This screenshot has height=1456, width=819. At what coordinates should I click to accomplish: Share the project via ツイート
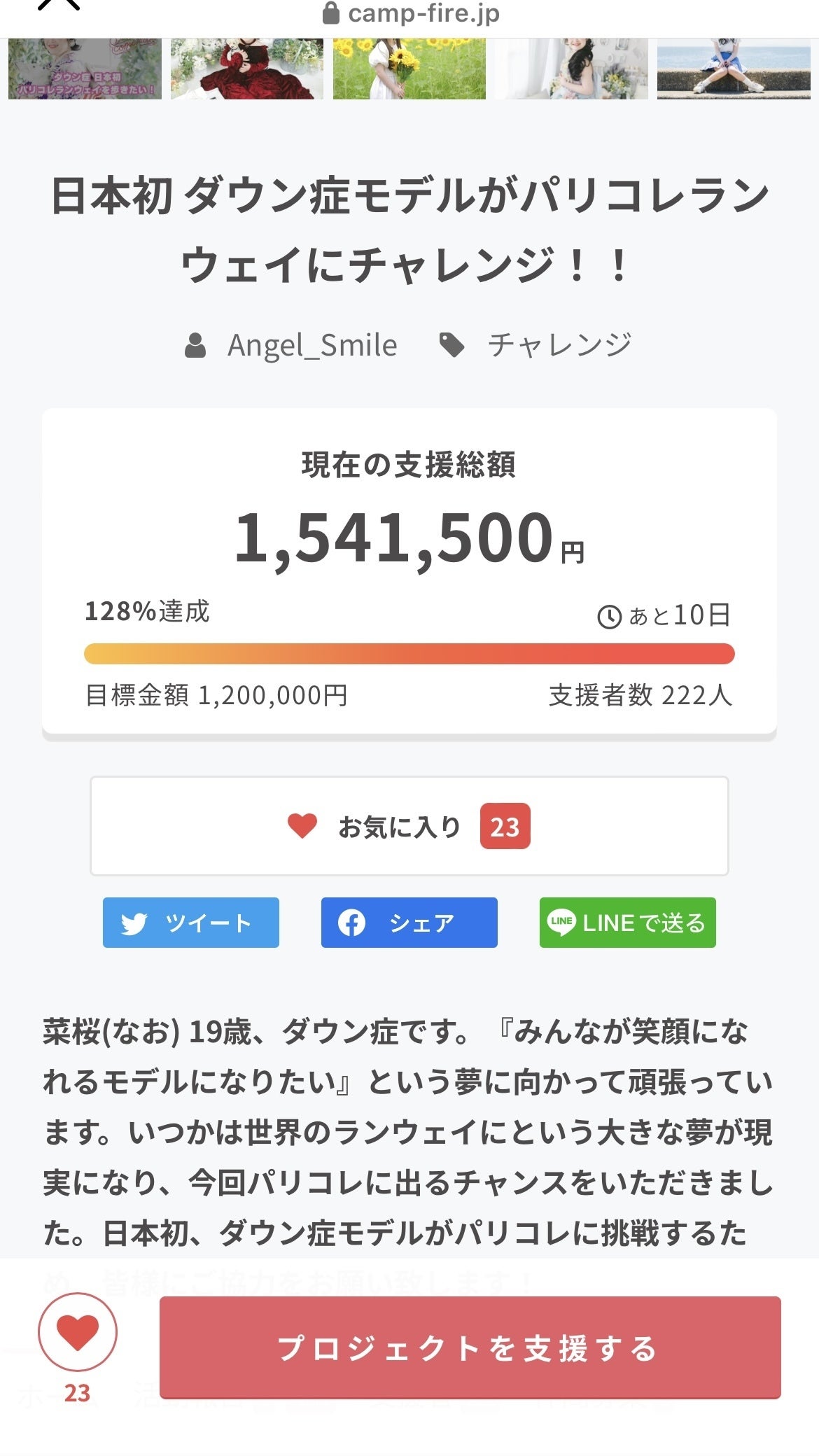(x=190, y=923)
